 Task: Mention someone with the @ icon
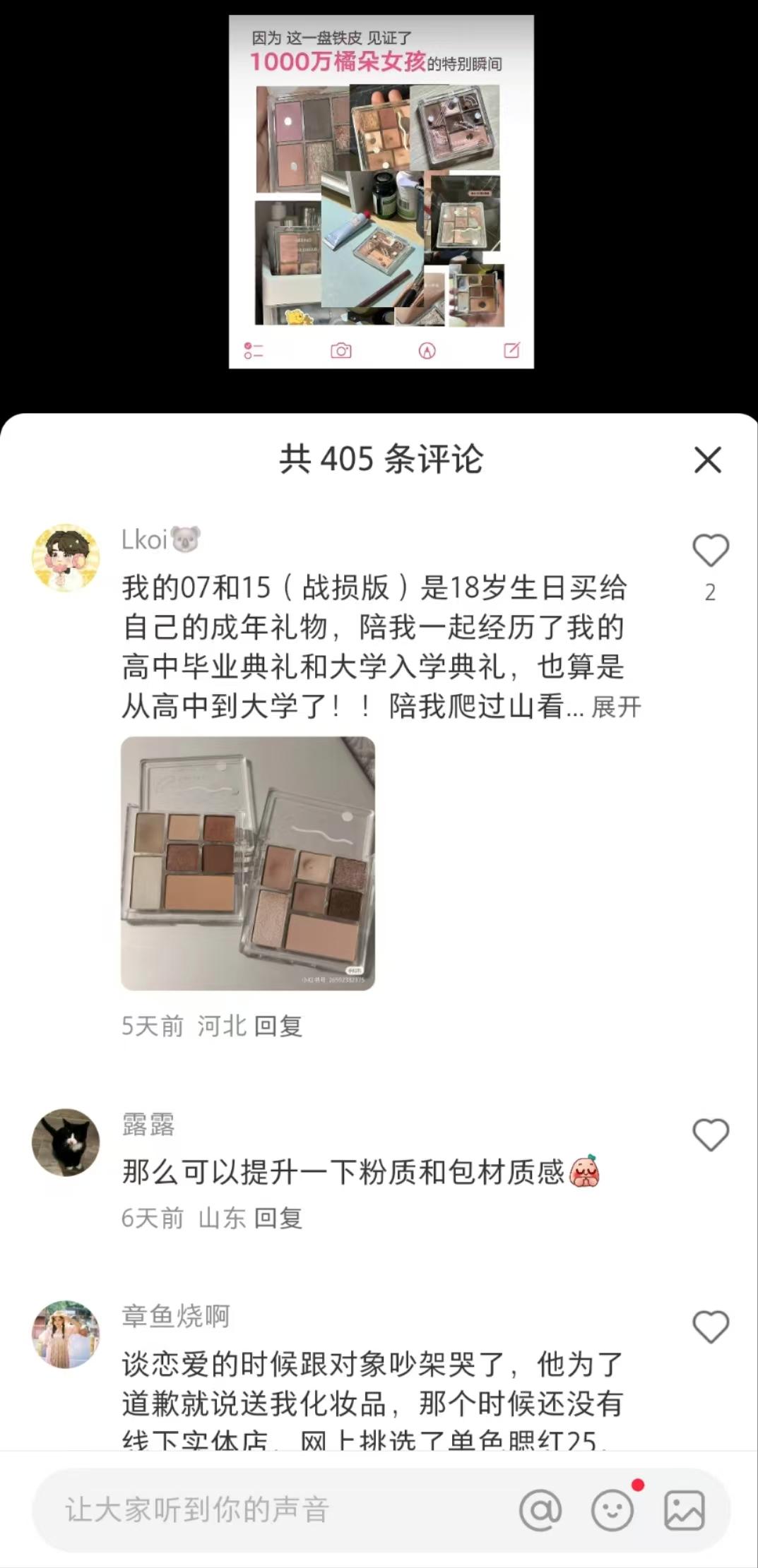click(540, 1510)
